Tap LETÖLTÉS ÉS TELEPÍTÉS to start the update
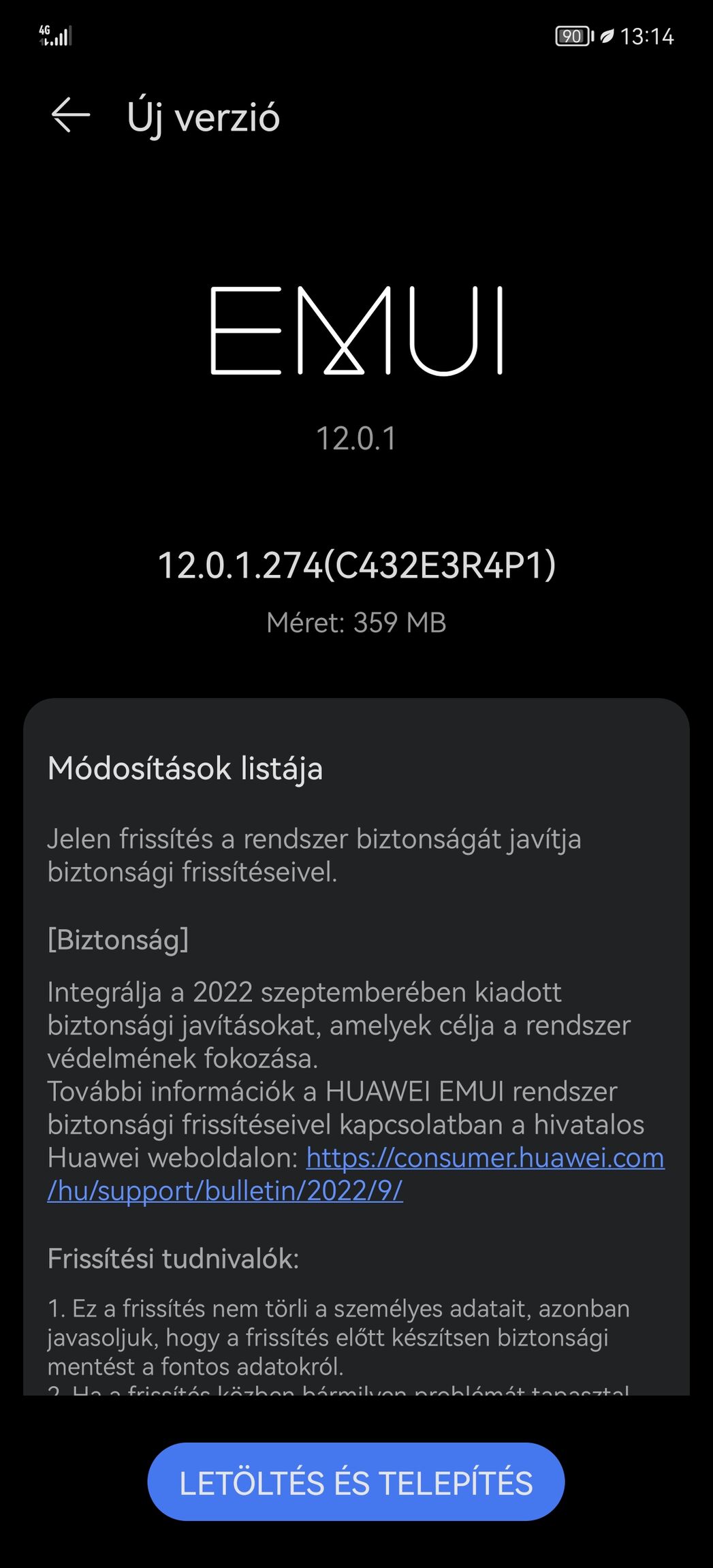Image resolution: width=713 pixels, height=1568 pixels. [x=355, y=1481]
